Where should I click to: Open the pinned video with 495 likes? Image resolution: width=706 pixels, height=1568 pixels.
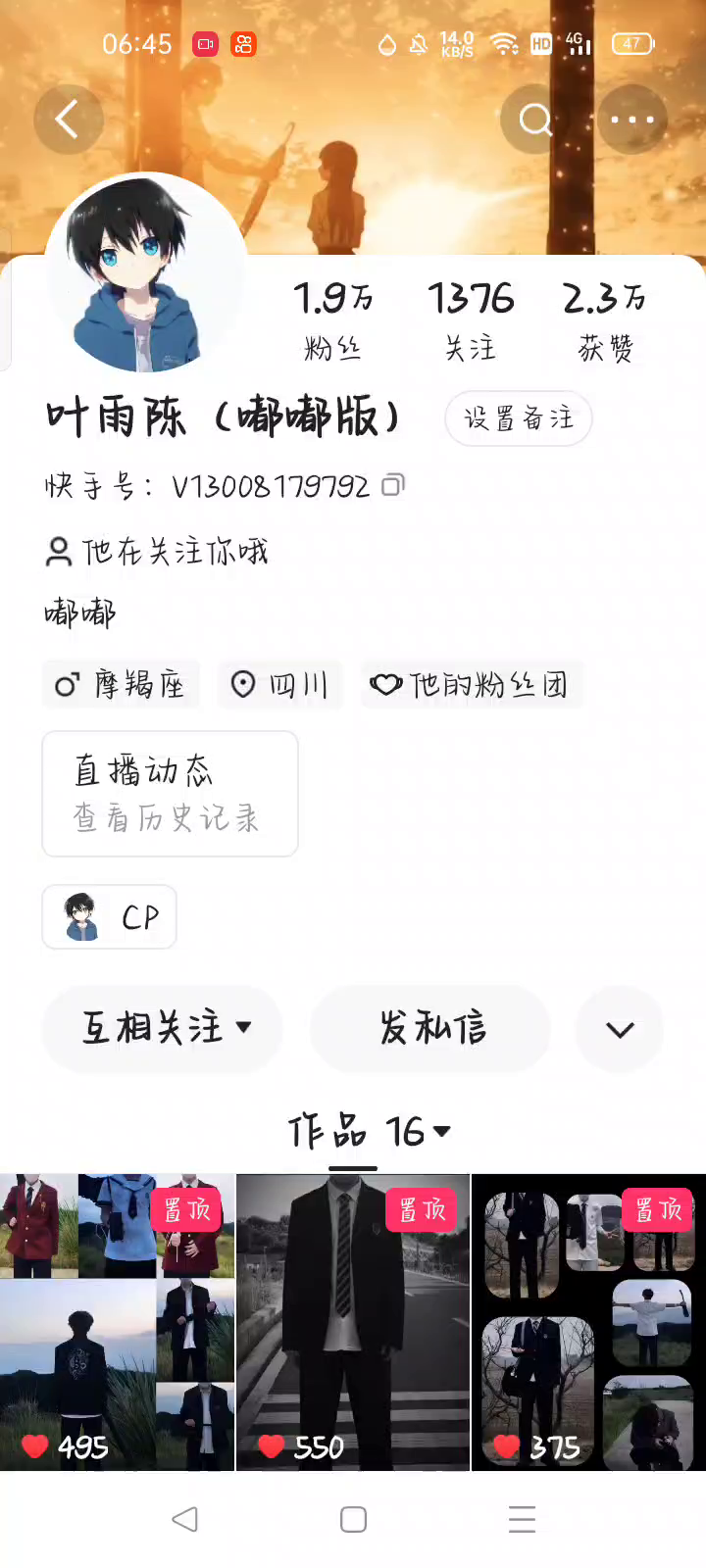[x=117, y=1323]
